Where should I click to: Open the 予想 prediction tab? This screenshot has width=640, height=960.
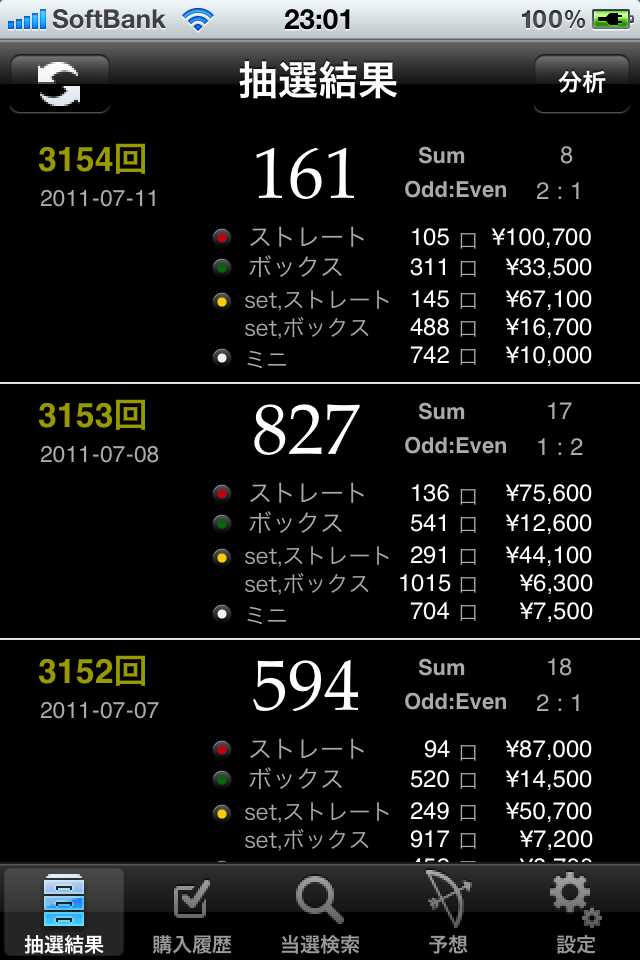click(448, 912)
